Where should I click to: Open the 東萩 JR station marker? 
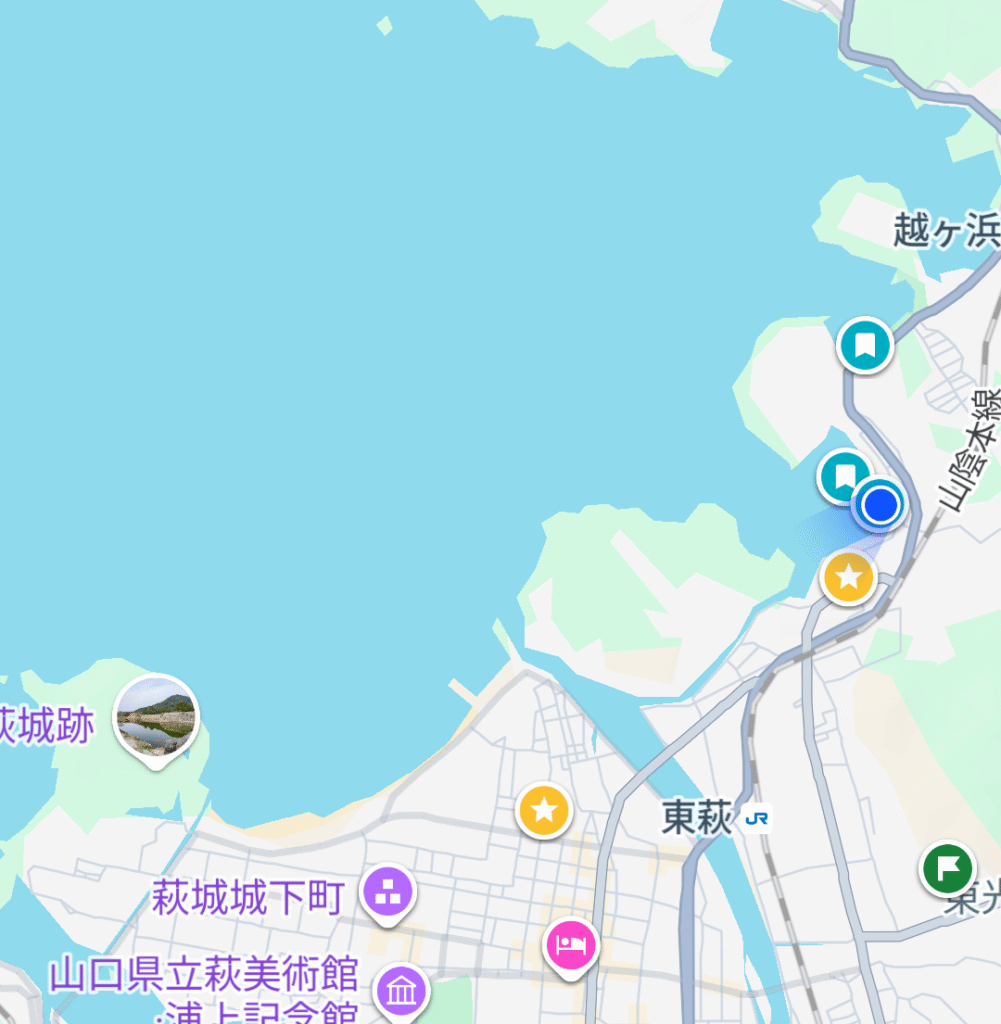757,819
